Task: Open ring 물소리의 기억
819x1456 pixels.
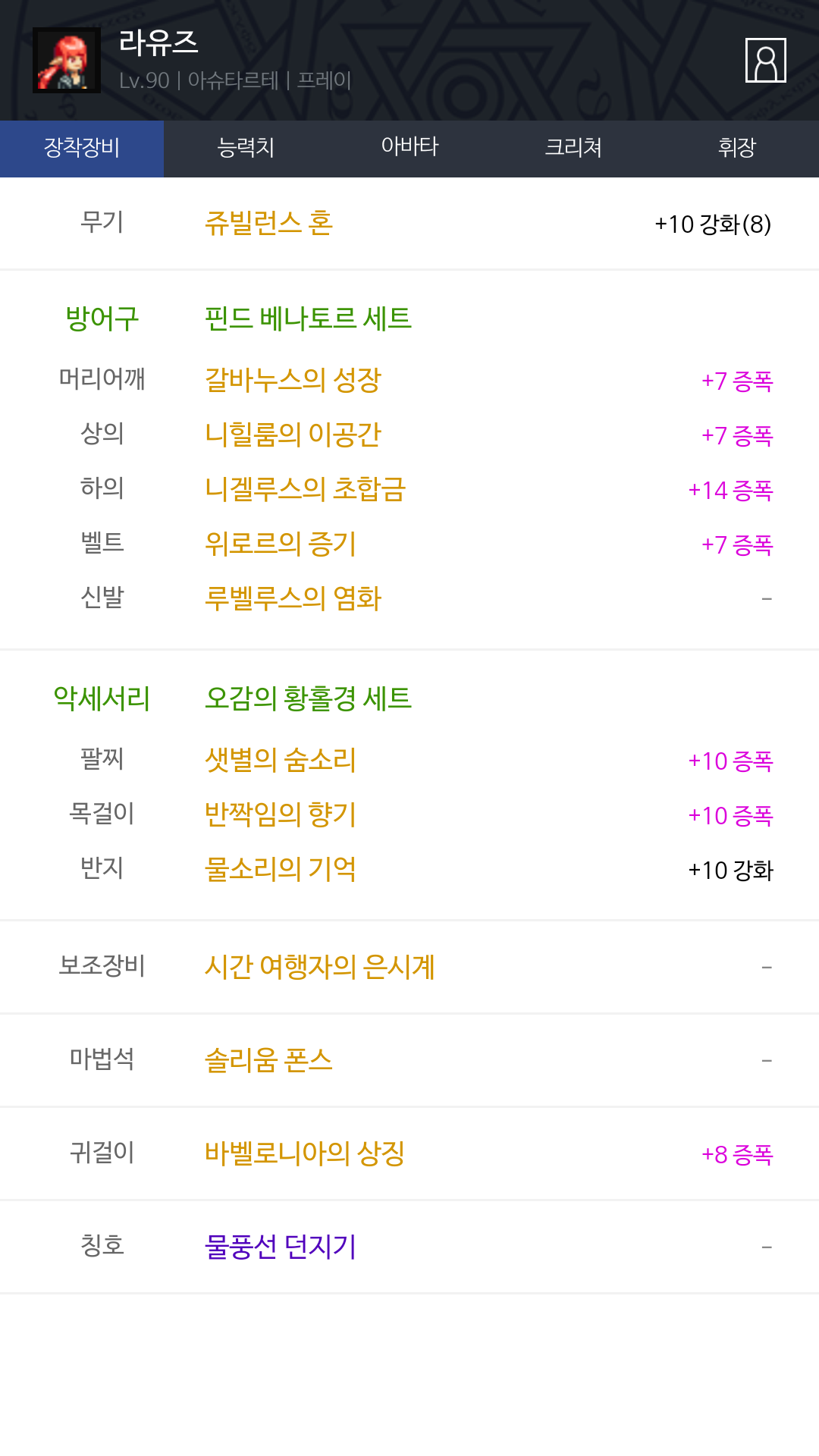Action: [x=281, y=869]
